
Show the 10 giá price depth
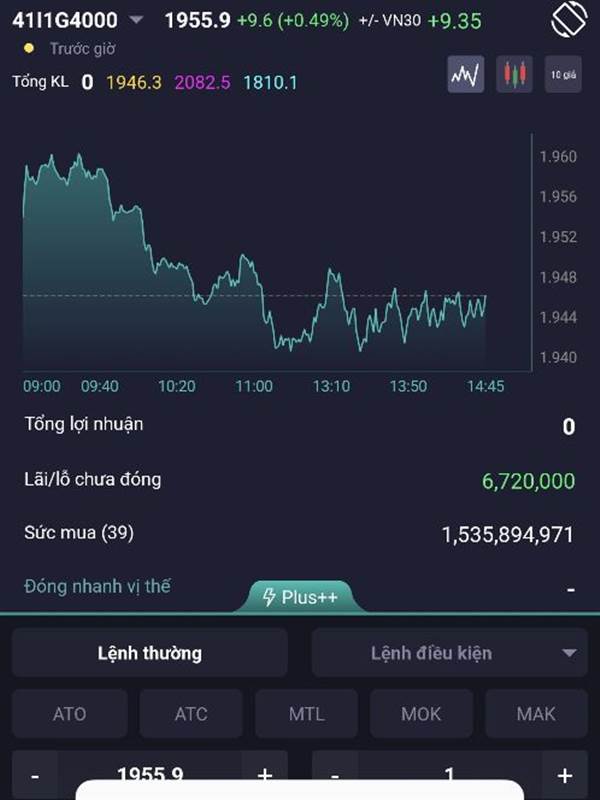[562, 75]
